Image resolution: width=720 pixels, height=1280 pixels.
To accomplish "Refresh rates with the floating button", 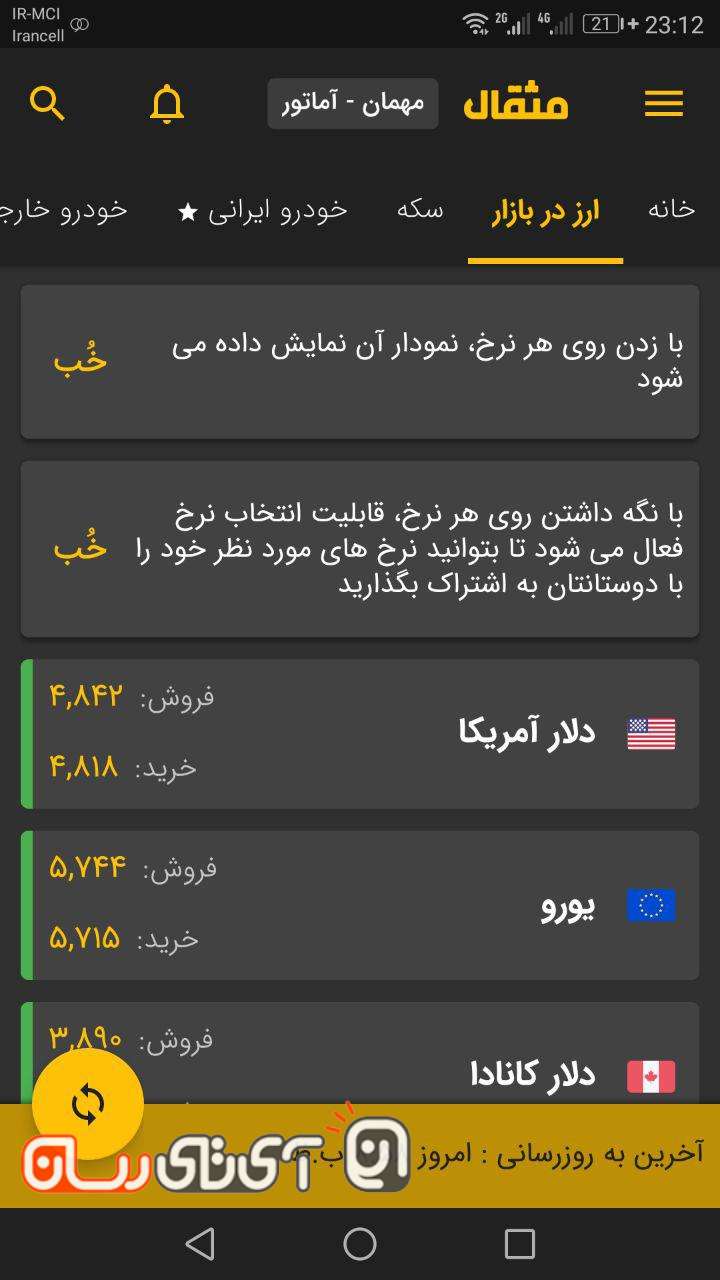I will pos(88,1105).
